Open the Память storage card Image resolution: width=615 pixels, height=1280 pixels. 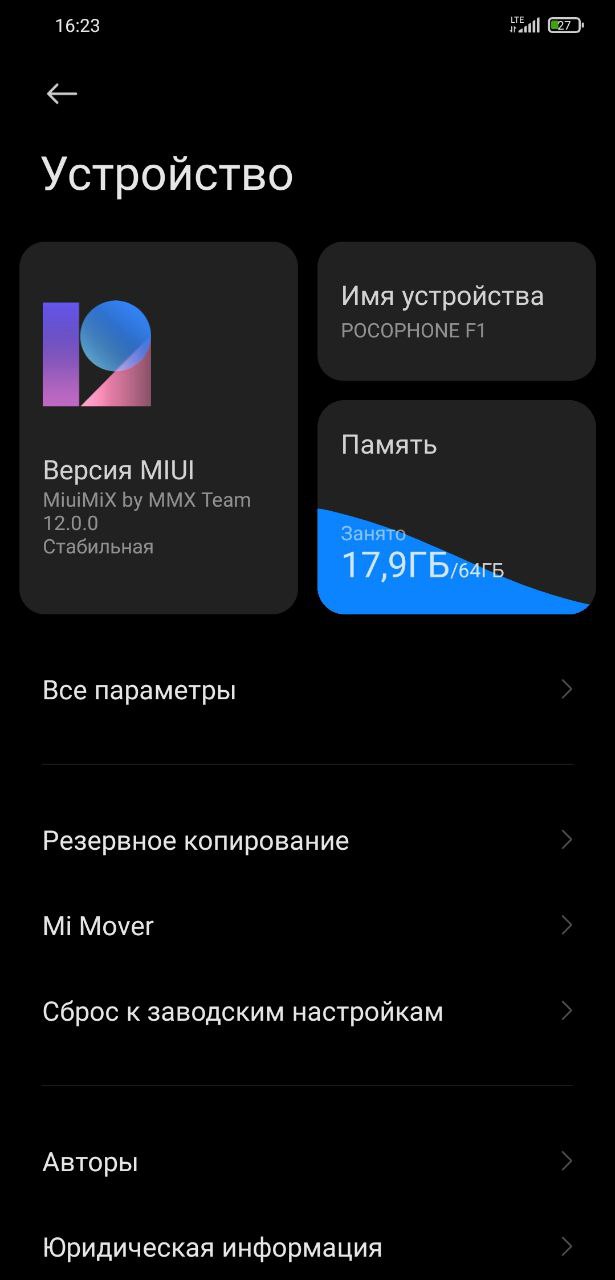[x=456, y=507]
